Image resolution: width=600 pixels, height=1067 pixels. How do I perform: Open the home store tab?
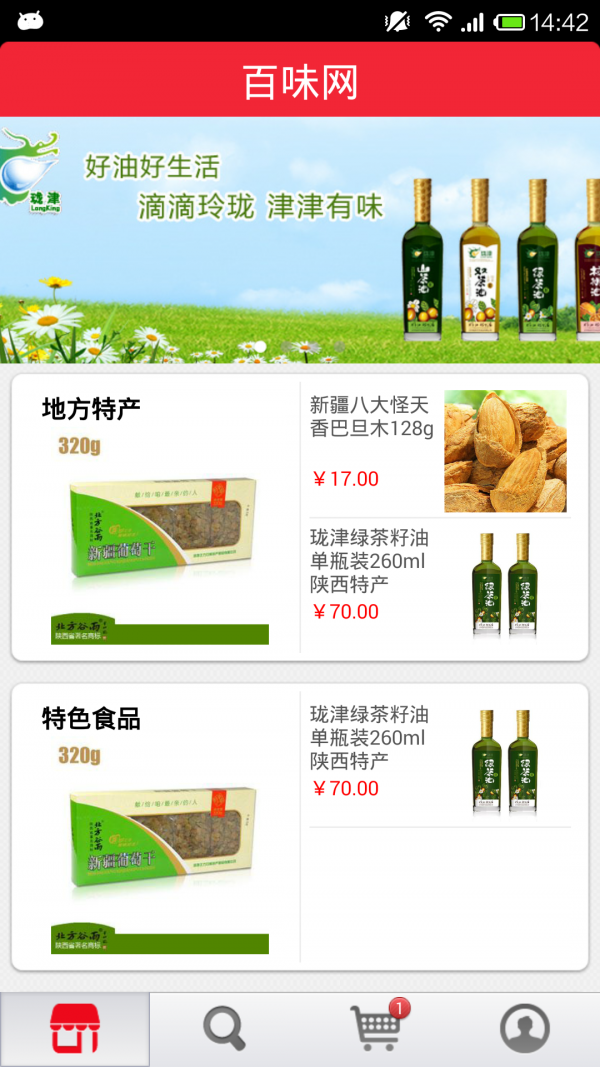pyautogui.click(x=75, y=1028)
